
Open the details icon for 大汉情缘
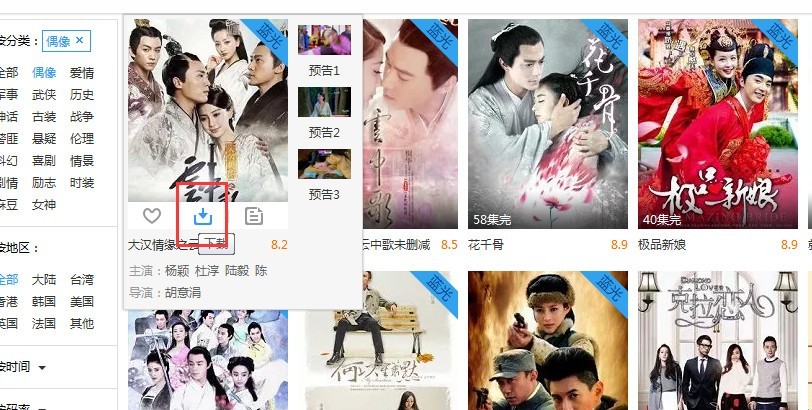pyautogui.click(x=254, y=215)
